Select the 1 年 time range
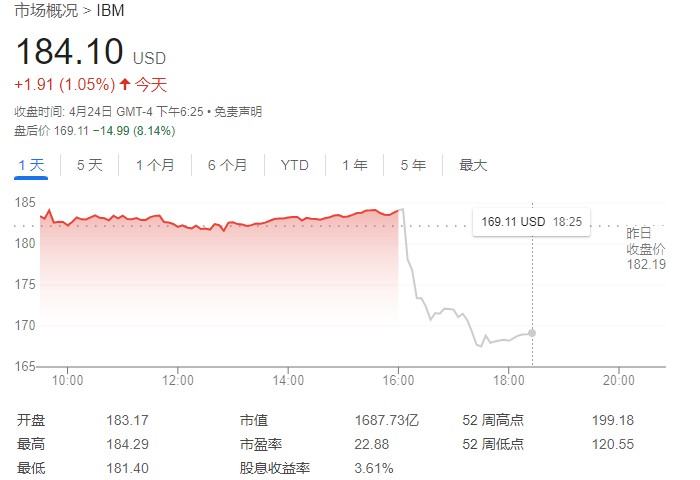The height and width of the screenshot is (480, 700). point(354,165)
